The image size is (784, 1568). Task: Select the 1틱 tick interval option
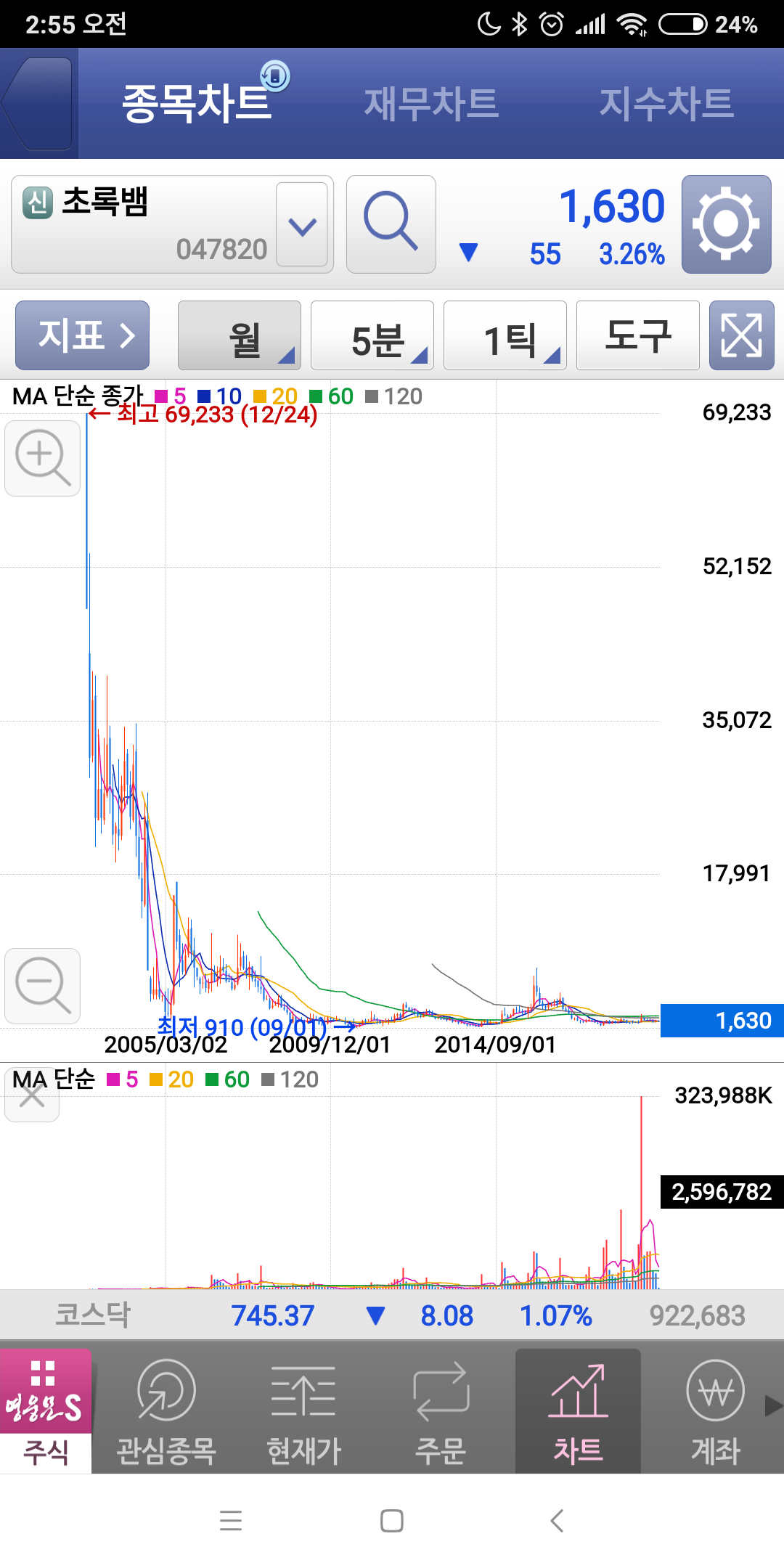pos(505,335)
